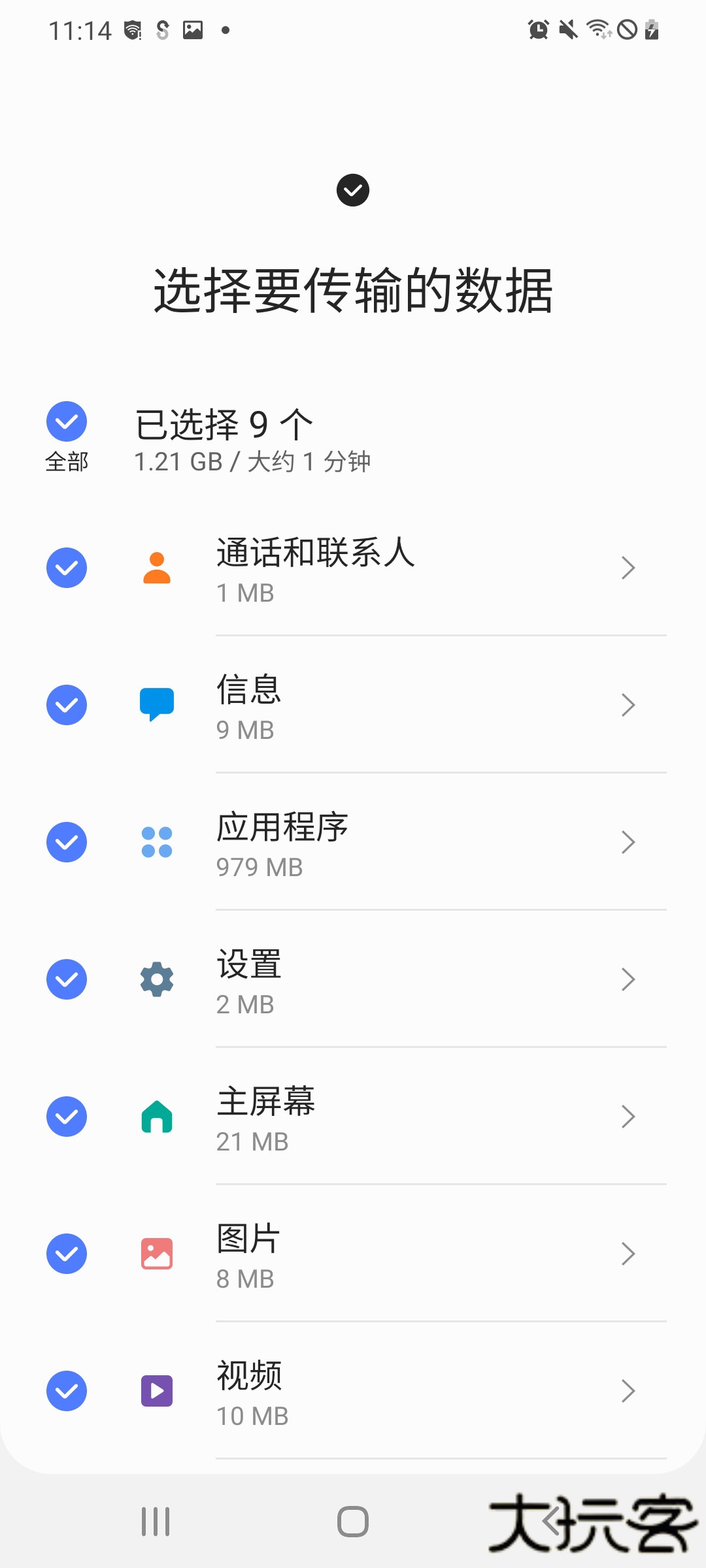Deselect the 设置 checkbox
The width and height of the screenshot is (706, 1568).
pos(66,979)
